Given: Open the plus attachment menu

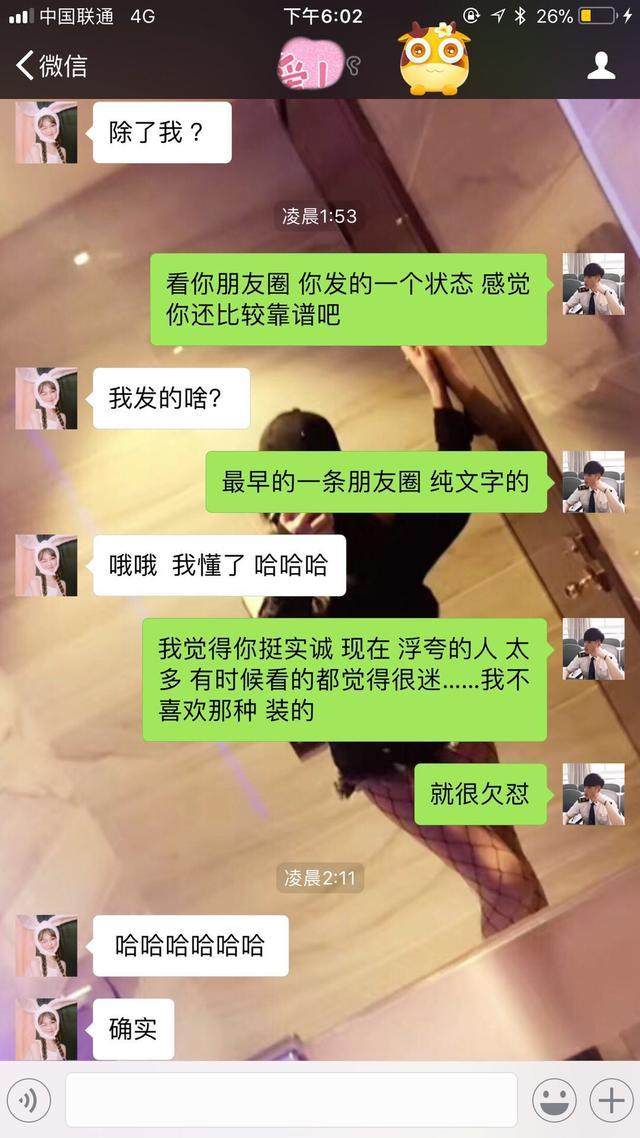Looking at the screenshot, I should (608, 1102).
